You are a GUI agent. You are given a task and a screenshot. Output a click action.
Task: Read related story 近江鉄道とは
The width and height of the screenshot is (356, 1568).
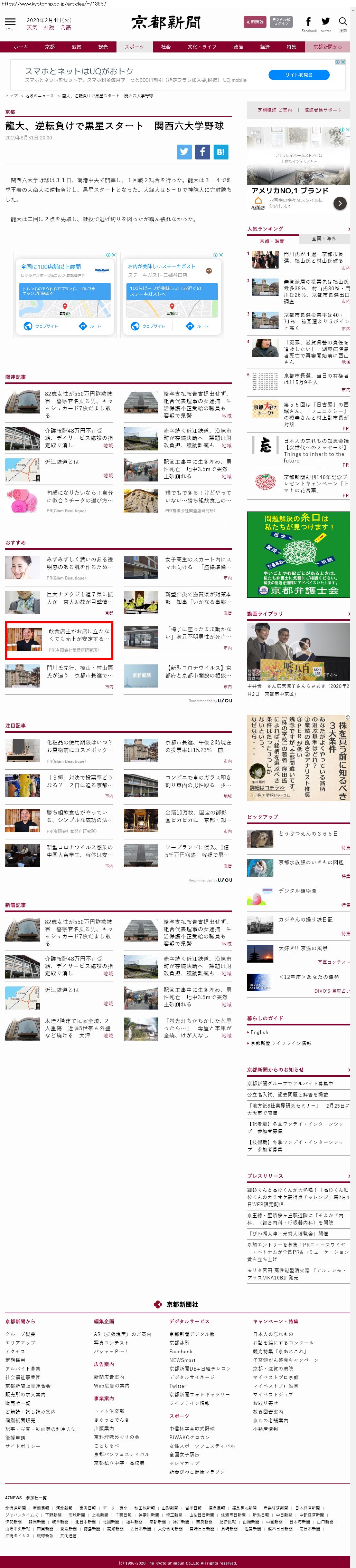pos(62,462)
